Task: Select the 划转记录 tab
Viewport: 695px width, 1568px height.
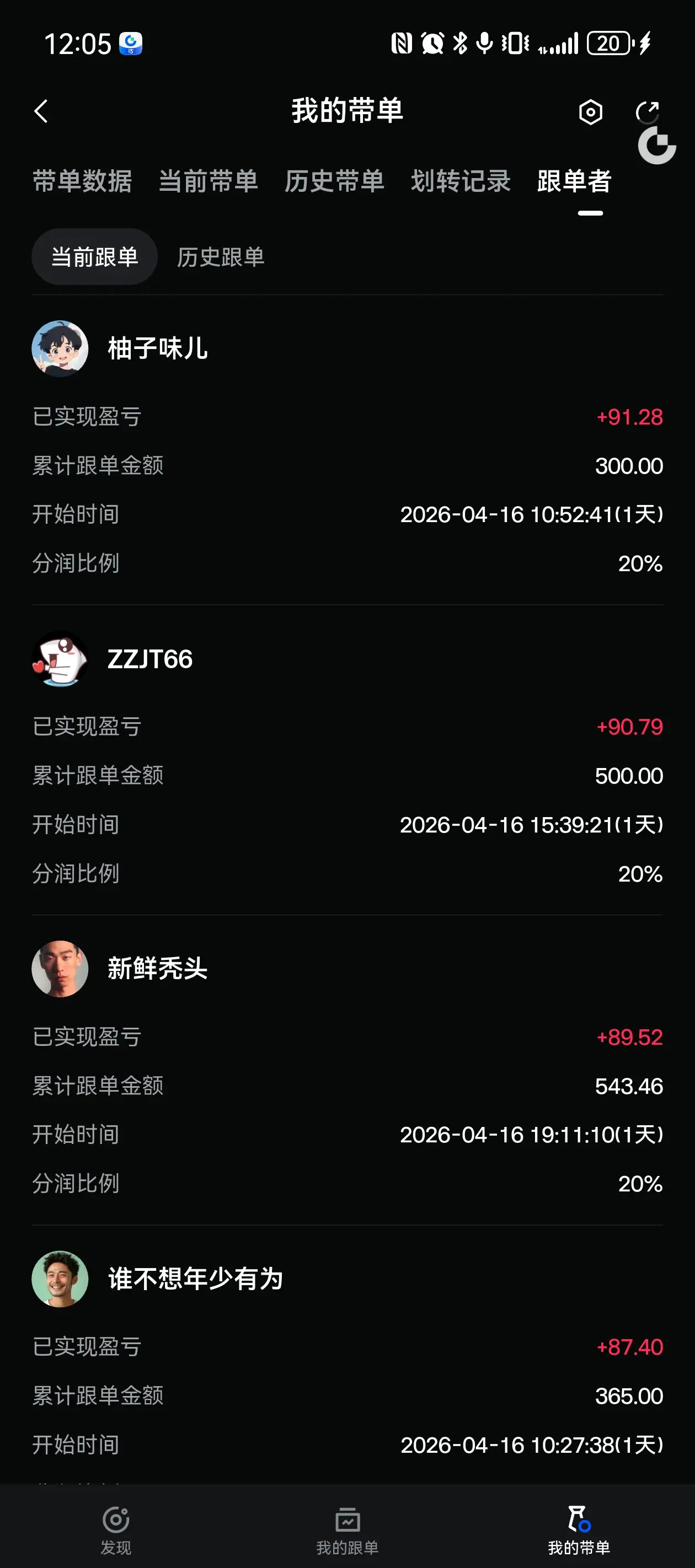Action: click(x=461, y=181)
